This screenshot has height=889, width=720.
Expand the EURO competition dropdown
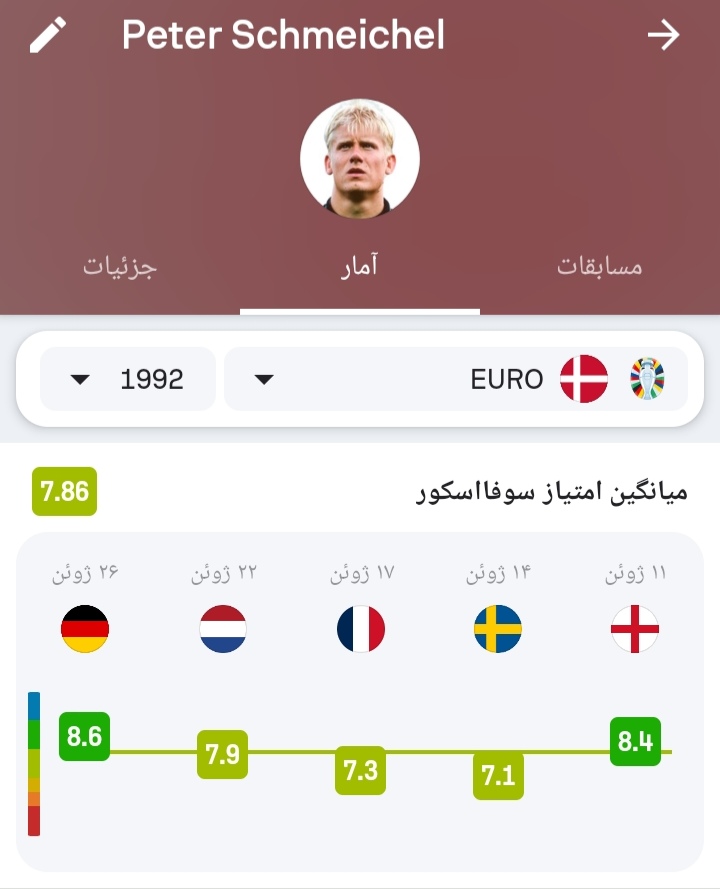(x=455, y=379)
